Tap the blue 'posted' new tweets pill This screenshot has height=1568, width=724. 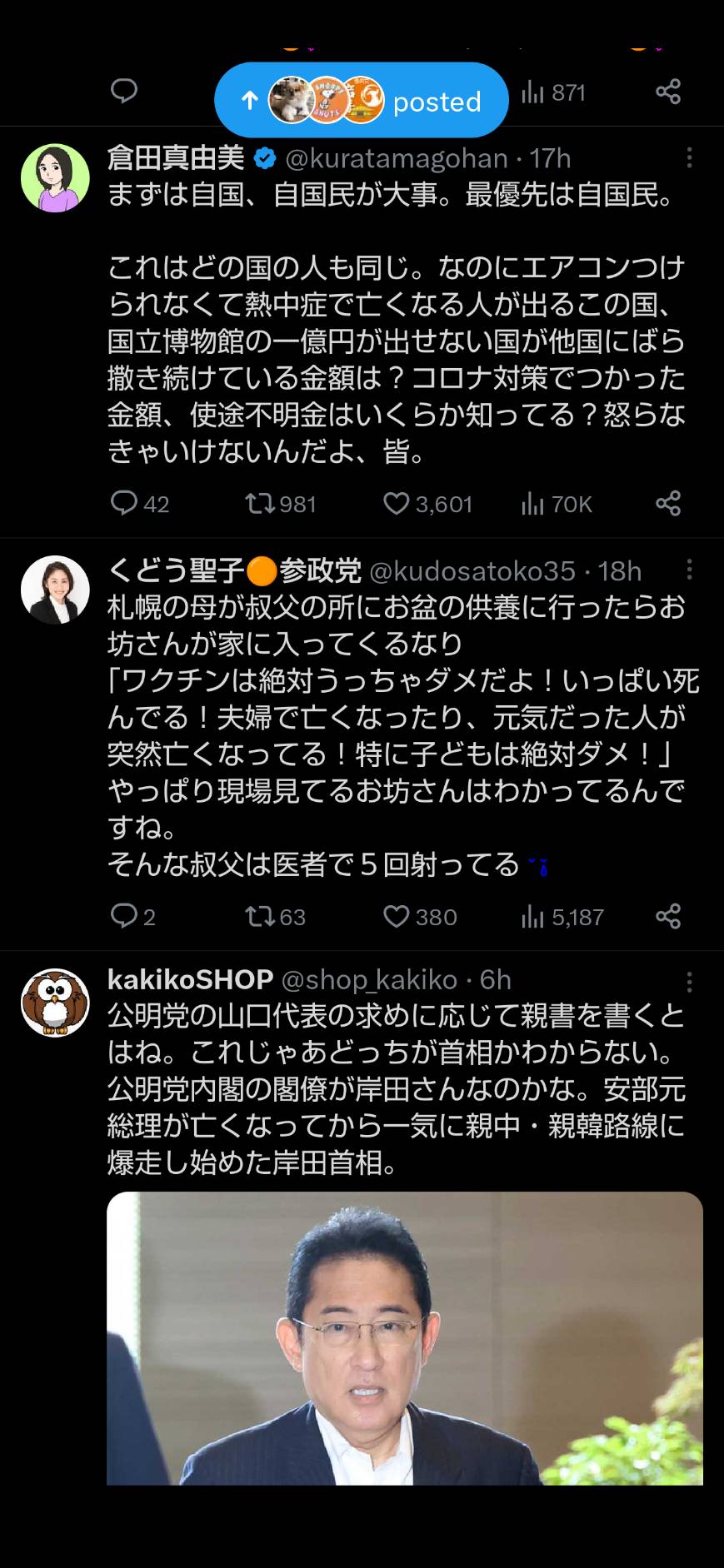(x=361, y=100)
